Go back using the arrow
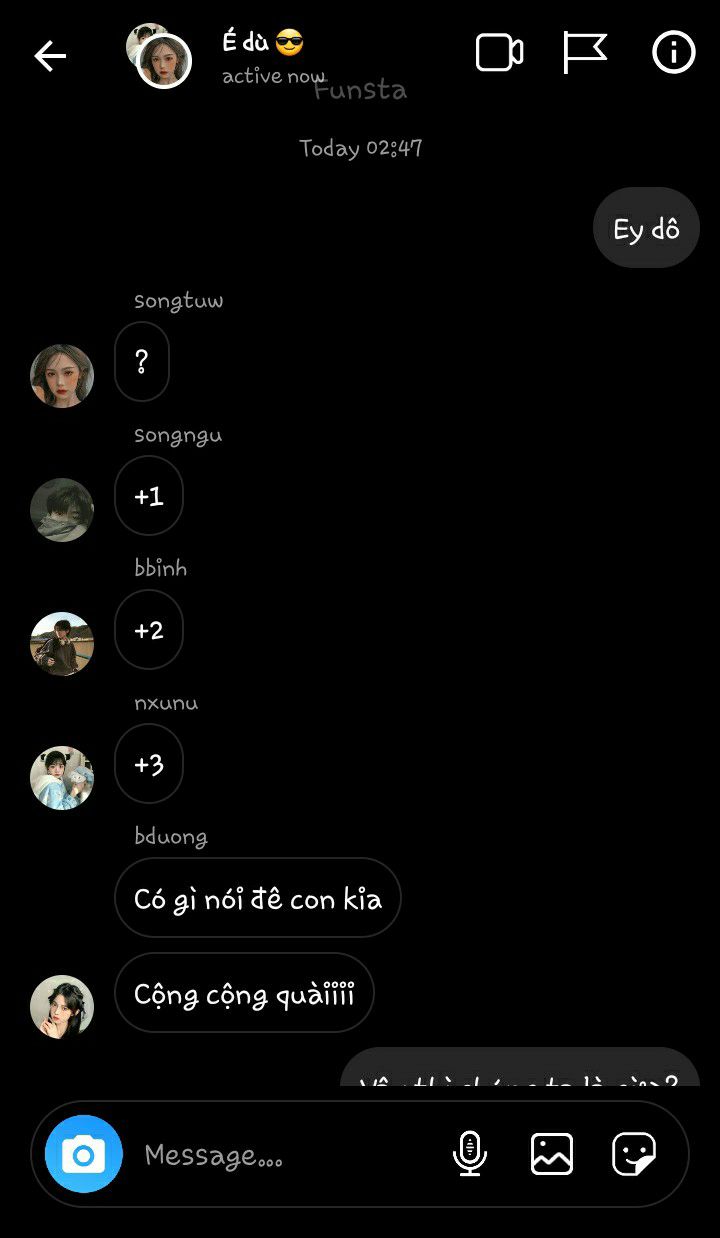The width and height of the screenshot is (720, 1238). pyautogui.click(x=50, y=56)
